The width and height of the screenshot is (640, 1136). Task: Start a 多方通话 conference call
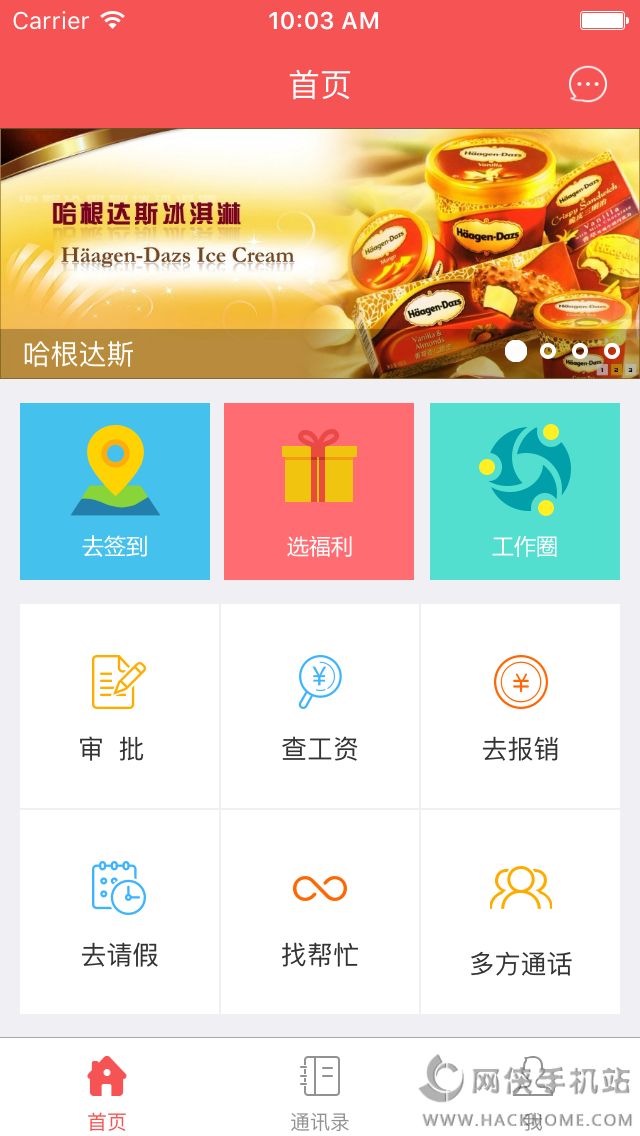[520, 912]
